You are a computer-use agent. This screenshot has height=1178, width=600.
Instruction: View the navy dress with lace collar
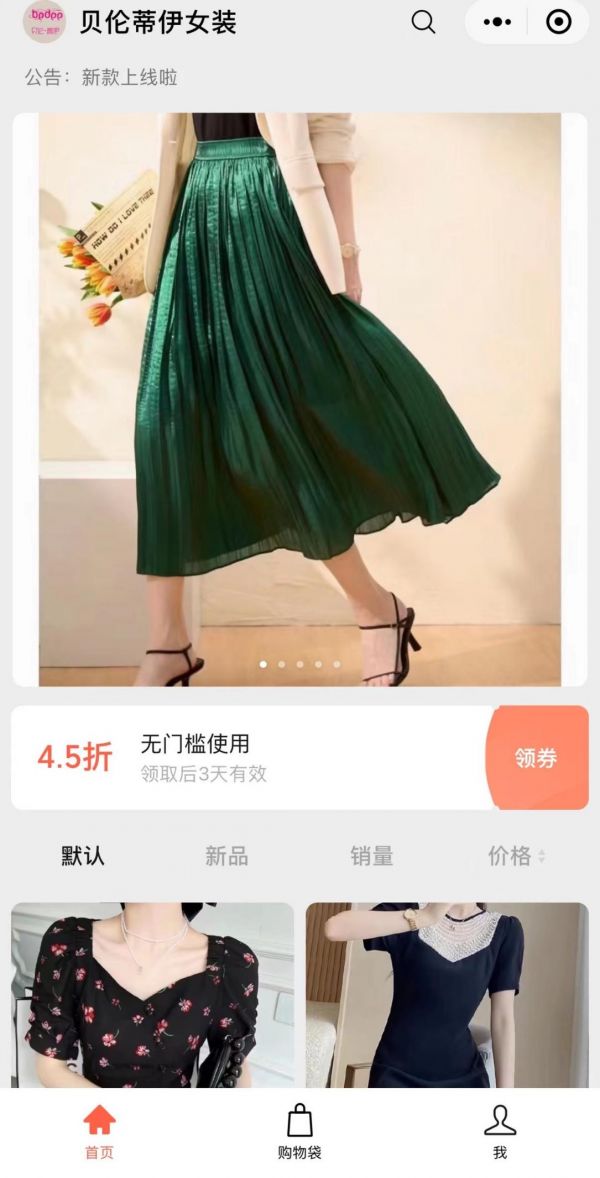pyautogui.click(x=446, y=995)
